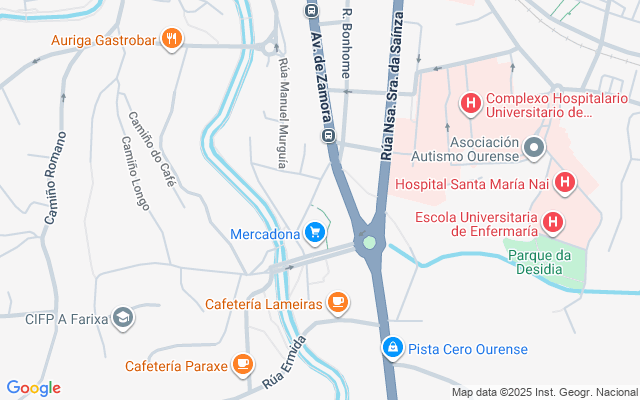Tap the Cafetería Lameiras coffee marker
The image size is (640, 400).
click(338, 302)
